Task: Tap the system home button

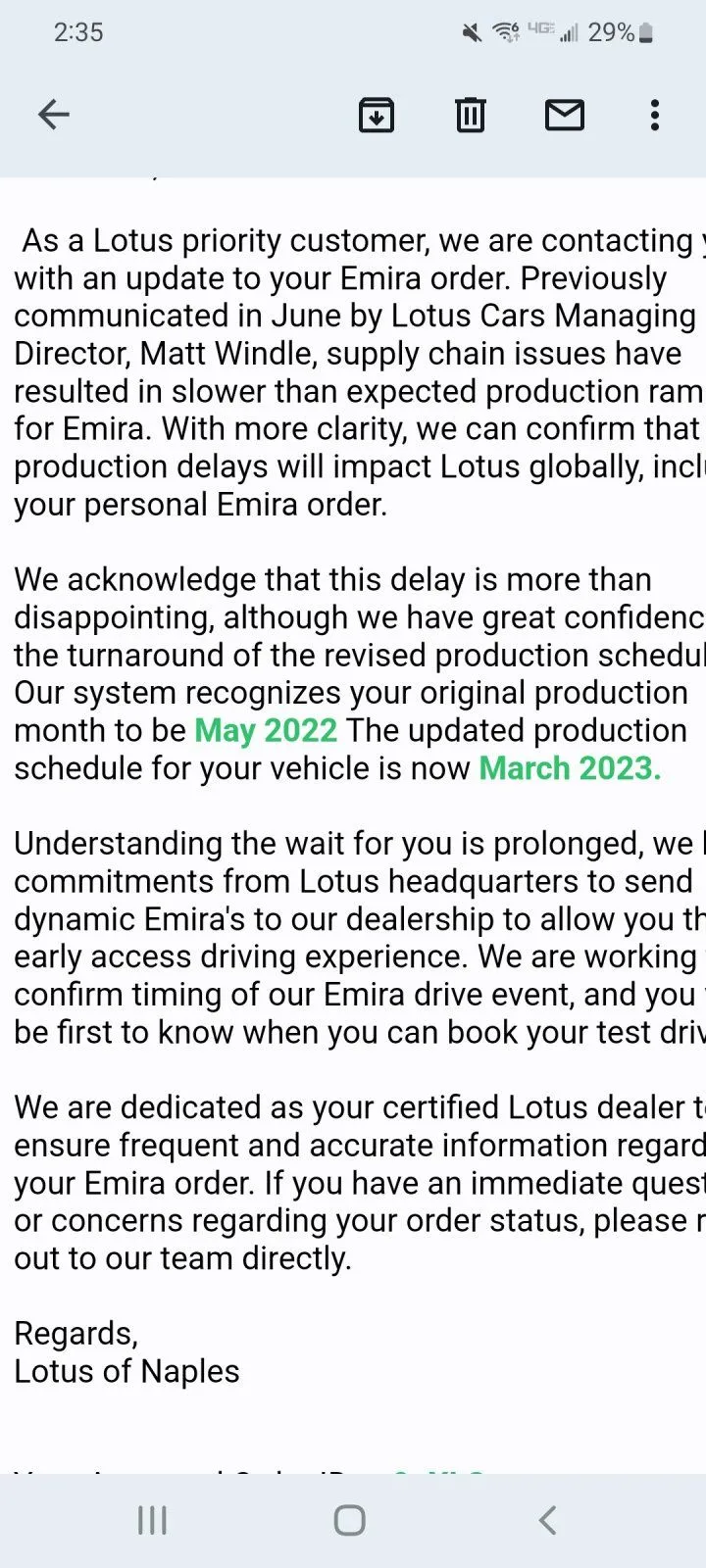Action: tap(350, 1520)
